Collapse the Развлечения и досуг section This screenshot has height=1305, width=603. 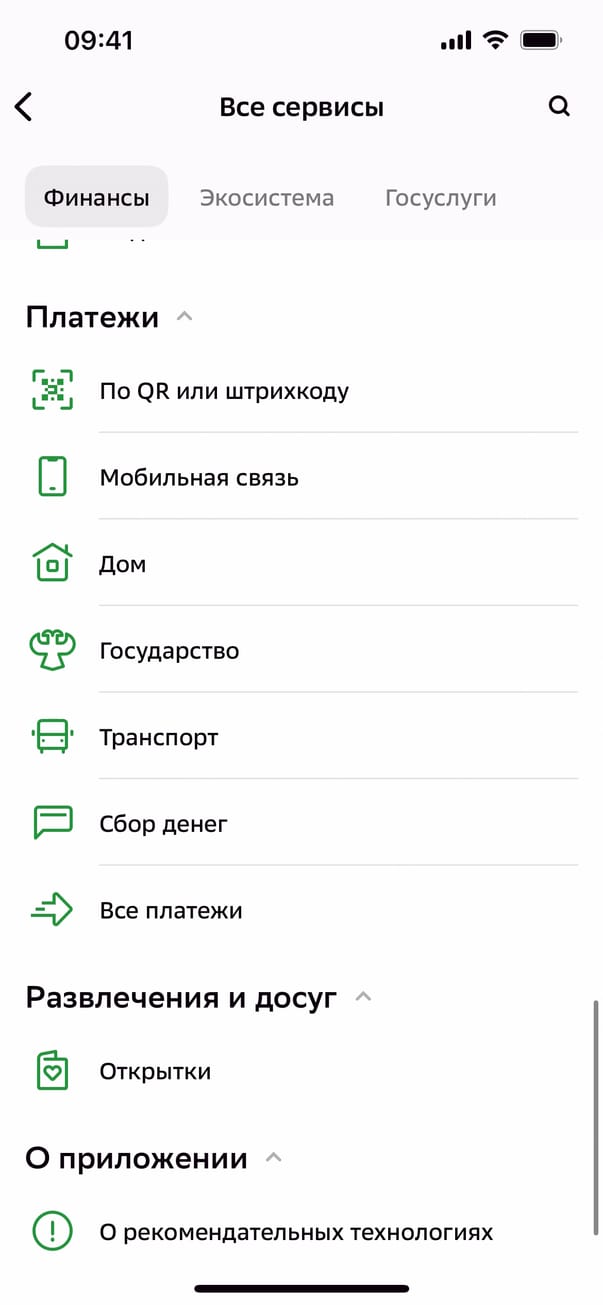(363, 997)
